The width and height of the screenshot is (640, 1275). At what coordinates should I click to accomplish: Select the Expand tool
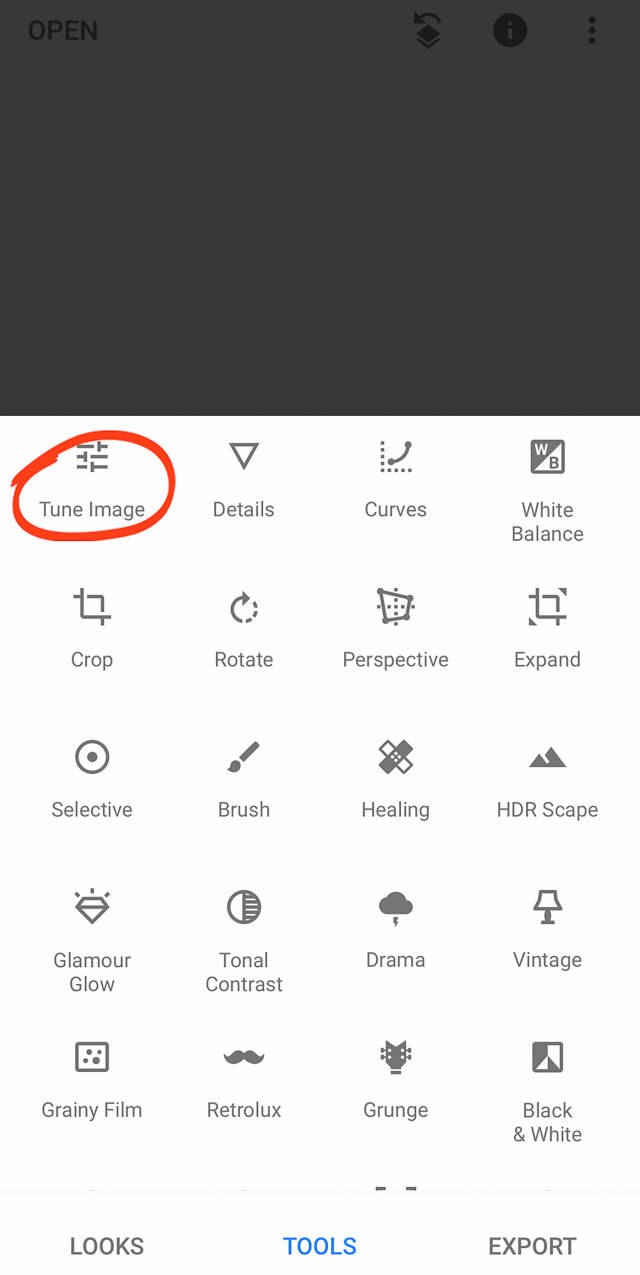point(548,630)
